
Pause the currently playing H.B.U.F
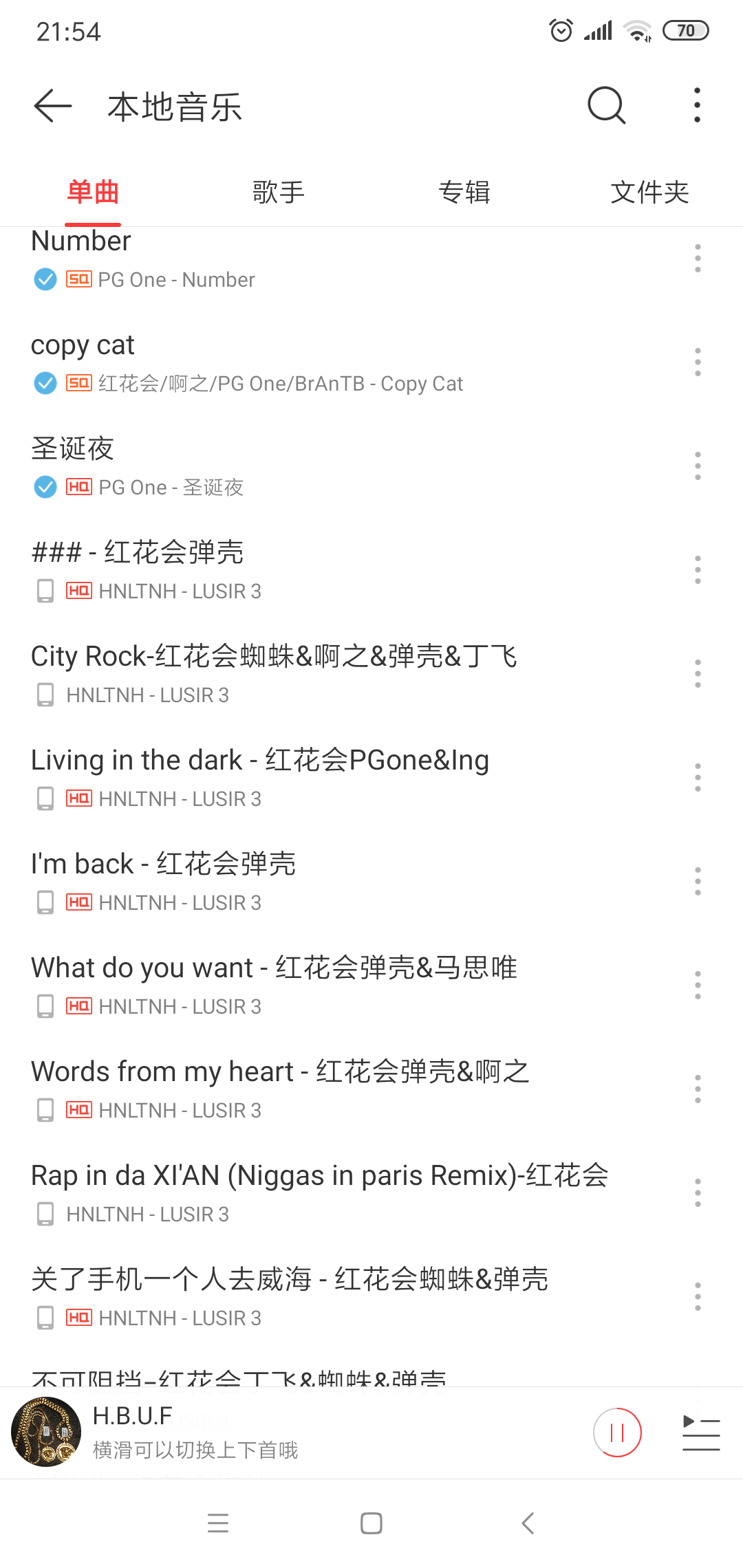pos(617,1433)
